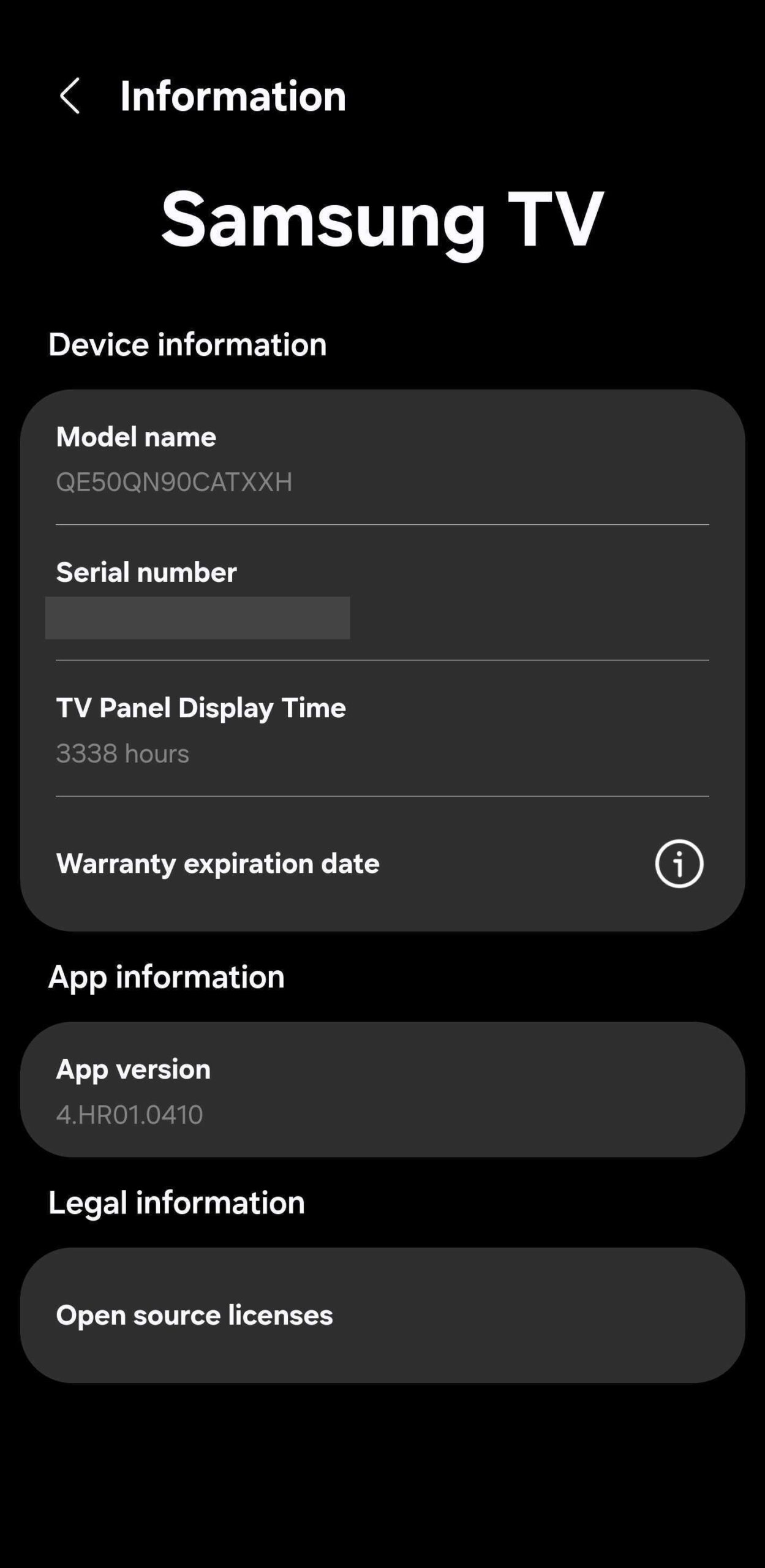Open the warranty expiration date info icon
The image size is (765, 1568).
coord(679,864)
